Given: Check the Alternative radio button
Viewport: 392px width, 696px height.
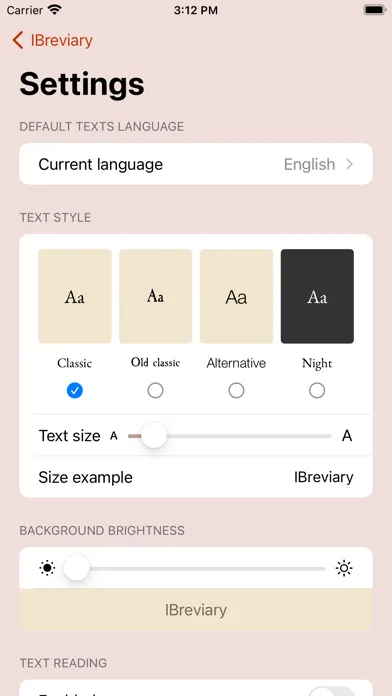Looking at the screenshot, I should coord(236,391).
